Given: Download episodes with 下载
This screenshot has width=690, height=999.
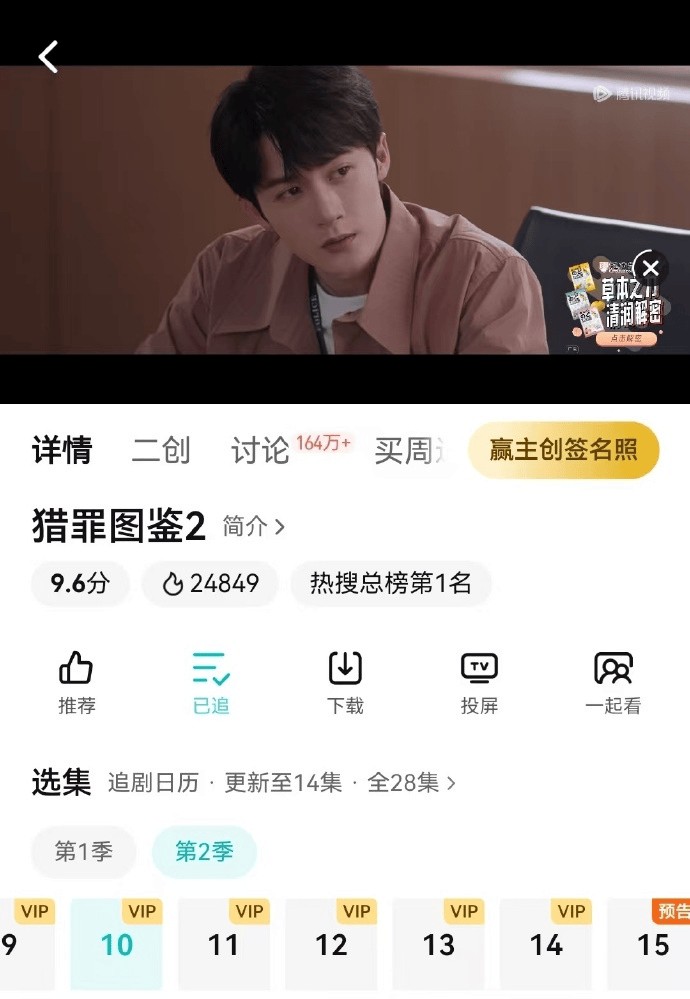Looking at the screenshot, I should pos(345,682).
